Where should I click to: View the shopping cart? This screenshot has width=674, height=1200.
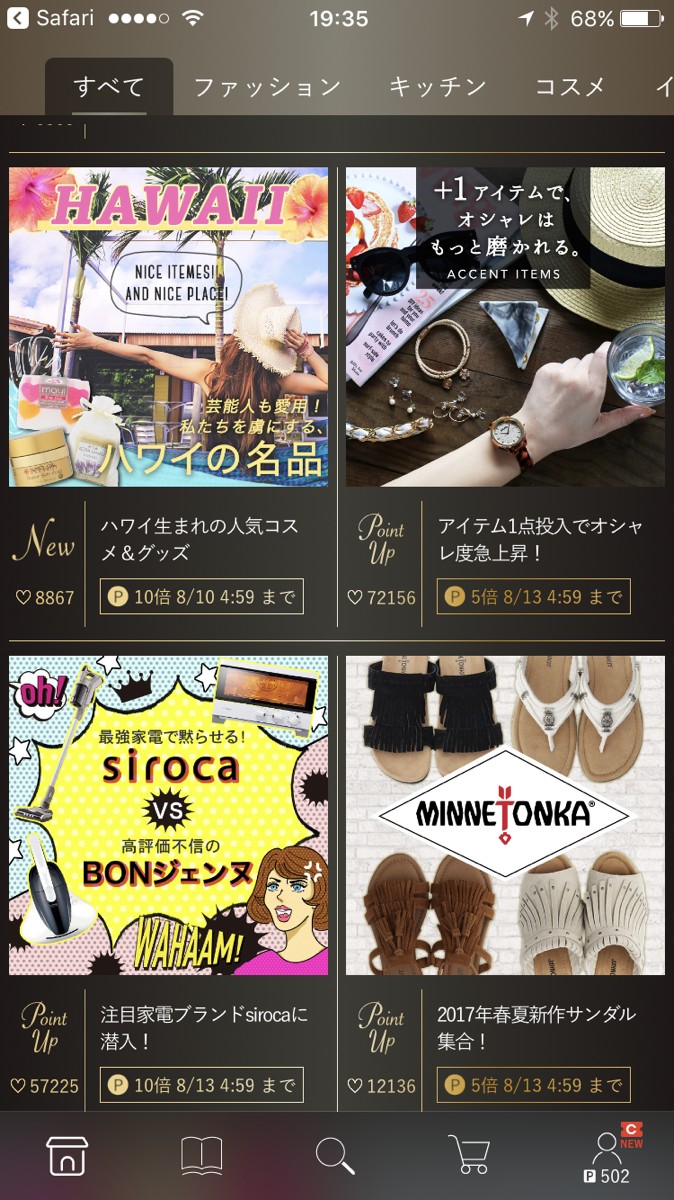click(x=468, y=1155)
